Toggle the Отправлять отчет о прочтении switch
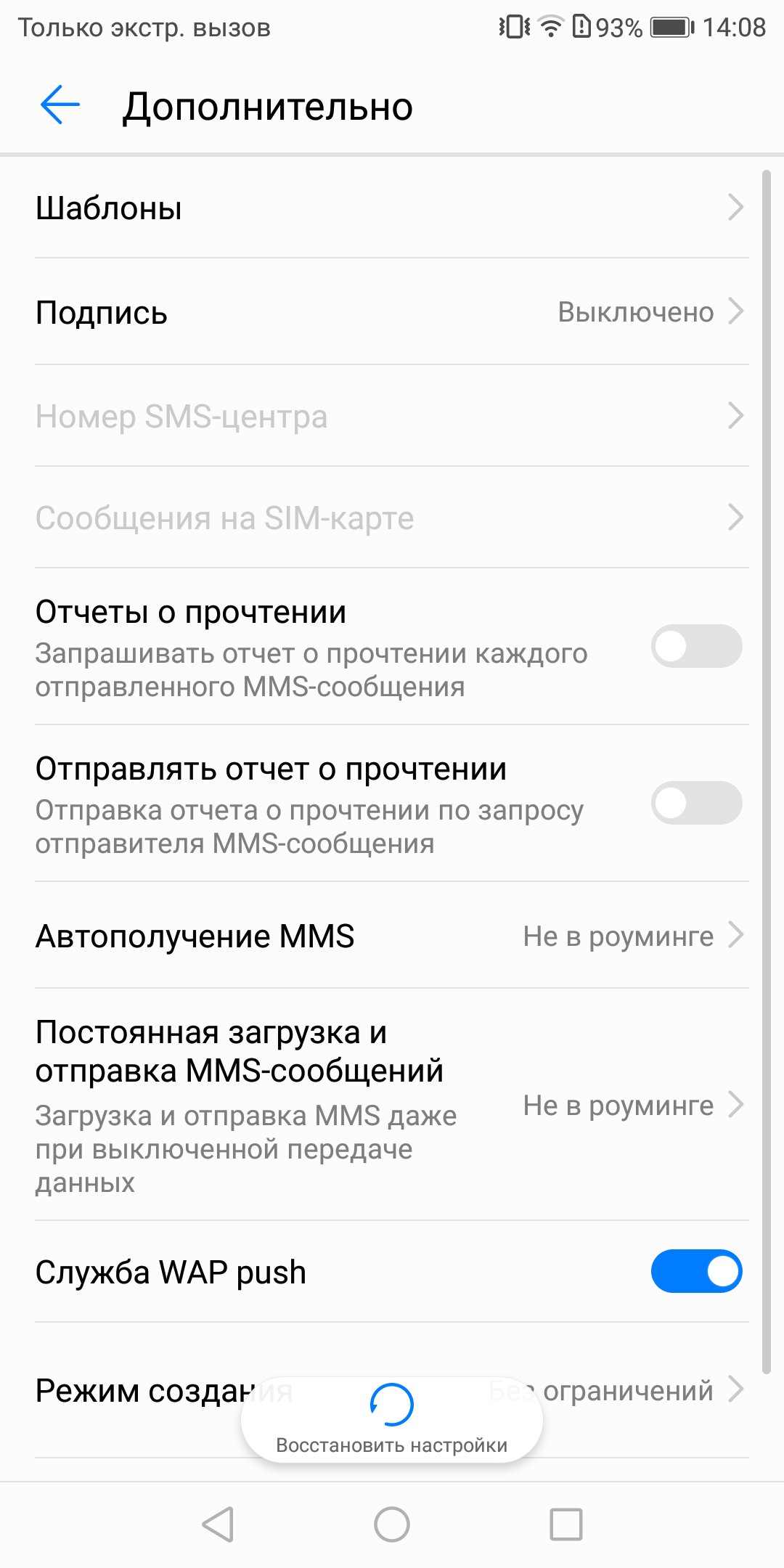 coord(696,803)
